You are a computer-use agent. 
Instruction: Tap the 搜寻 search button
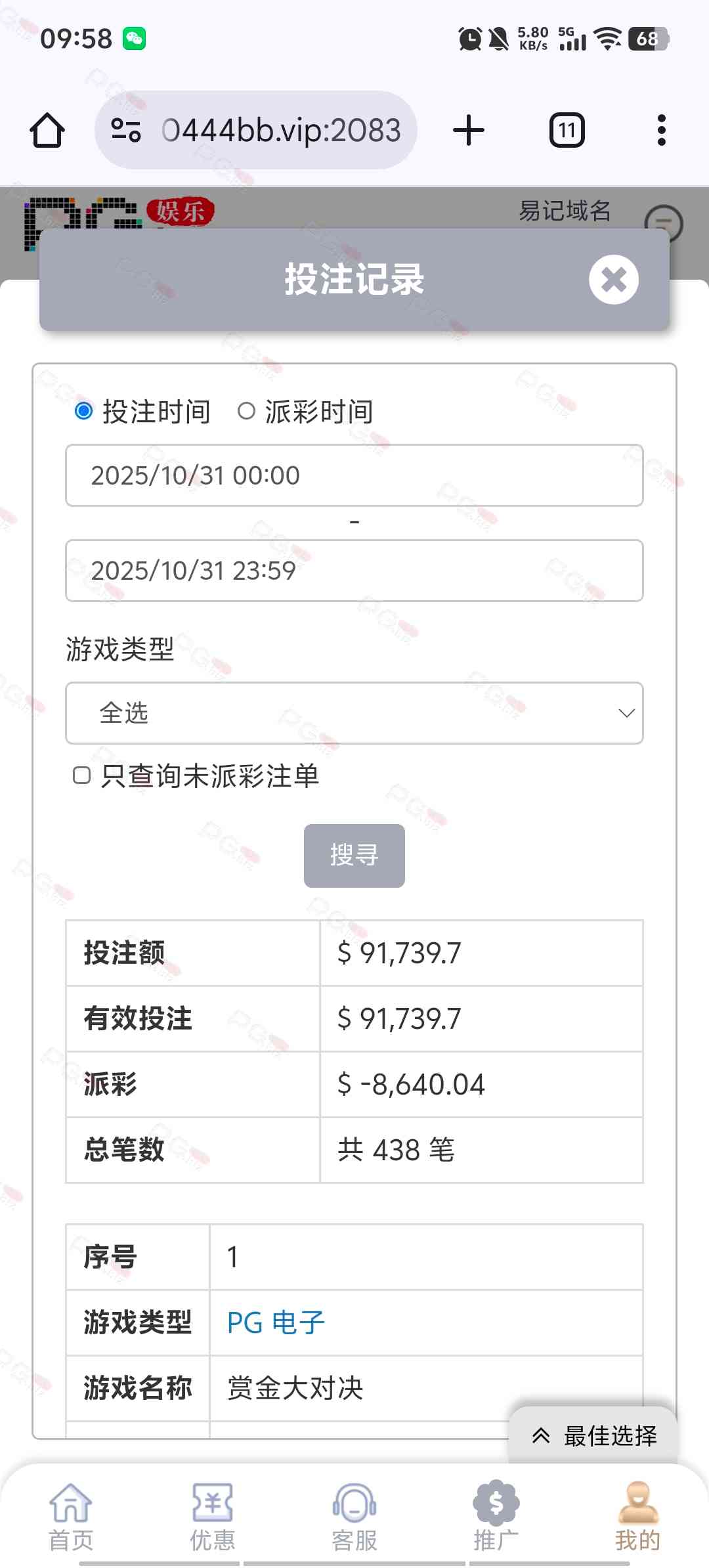pos(354,856)
